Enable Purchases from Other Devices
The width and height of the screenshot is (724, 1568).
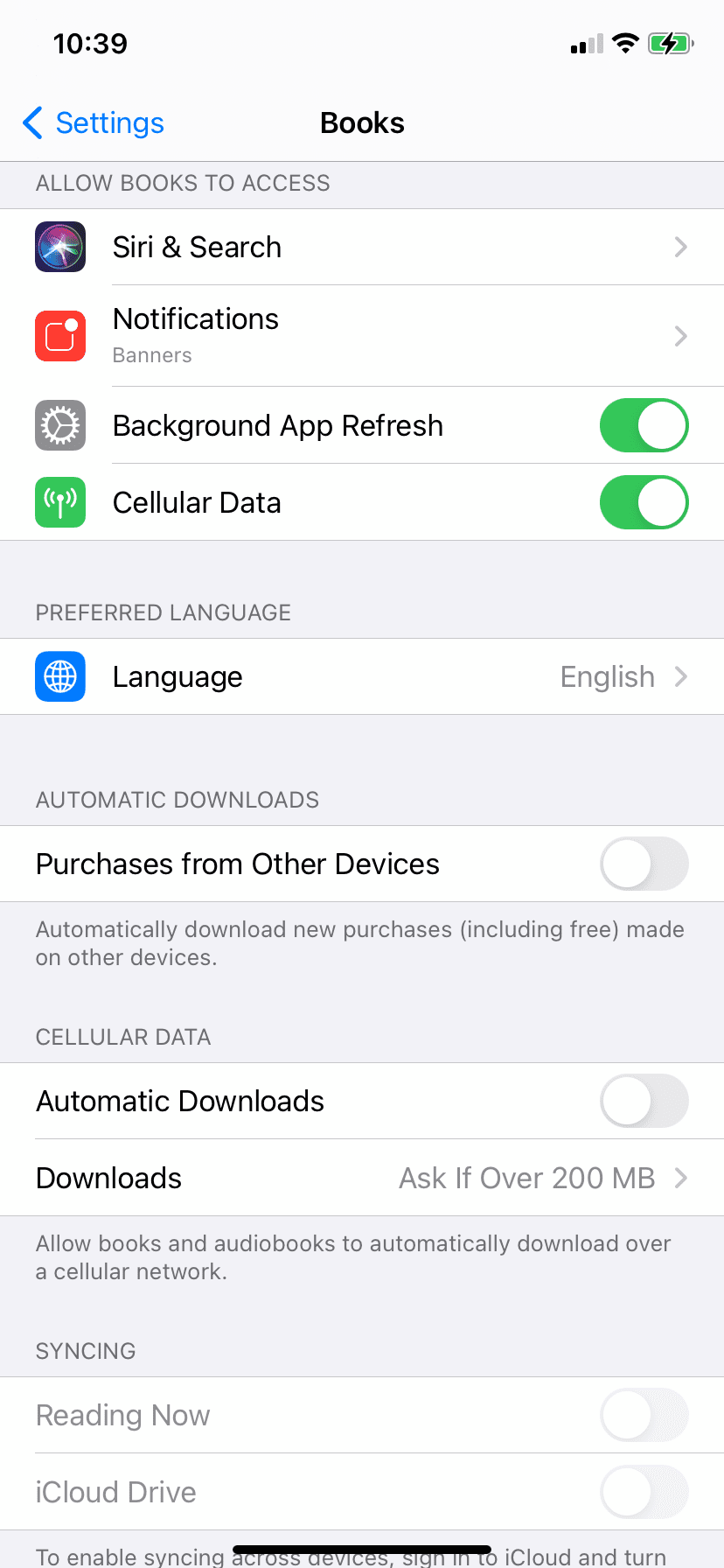644,864
